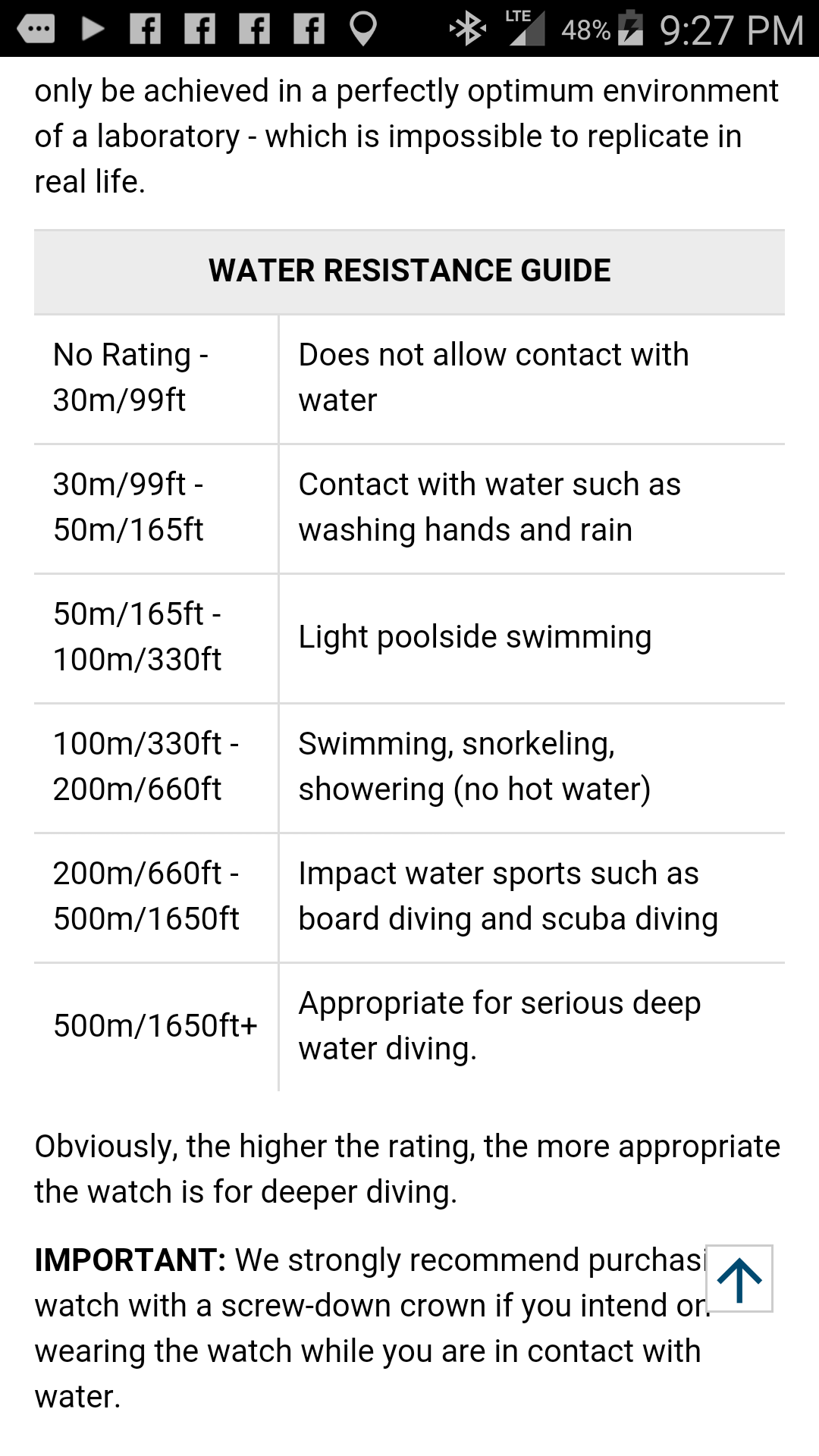Image resolution: width=819 pixels, height=1456 pixels.
Task: Tap the scroll-to-top arrow button
Action: pos(739,1279)
